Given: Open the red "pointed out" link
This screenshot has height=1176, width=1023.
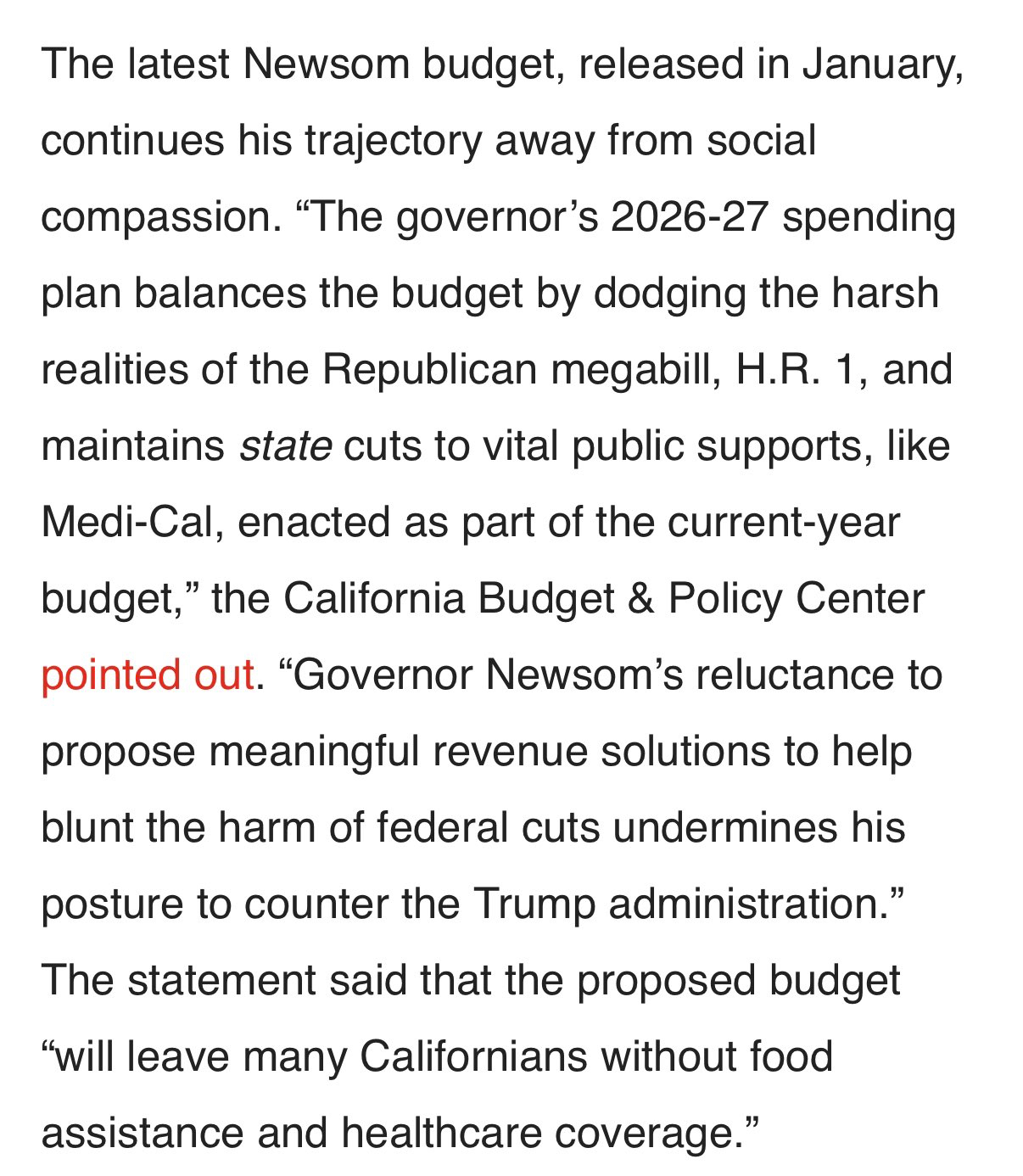Looking at the screenshot, I should [x=147, y=675].
